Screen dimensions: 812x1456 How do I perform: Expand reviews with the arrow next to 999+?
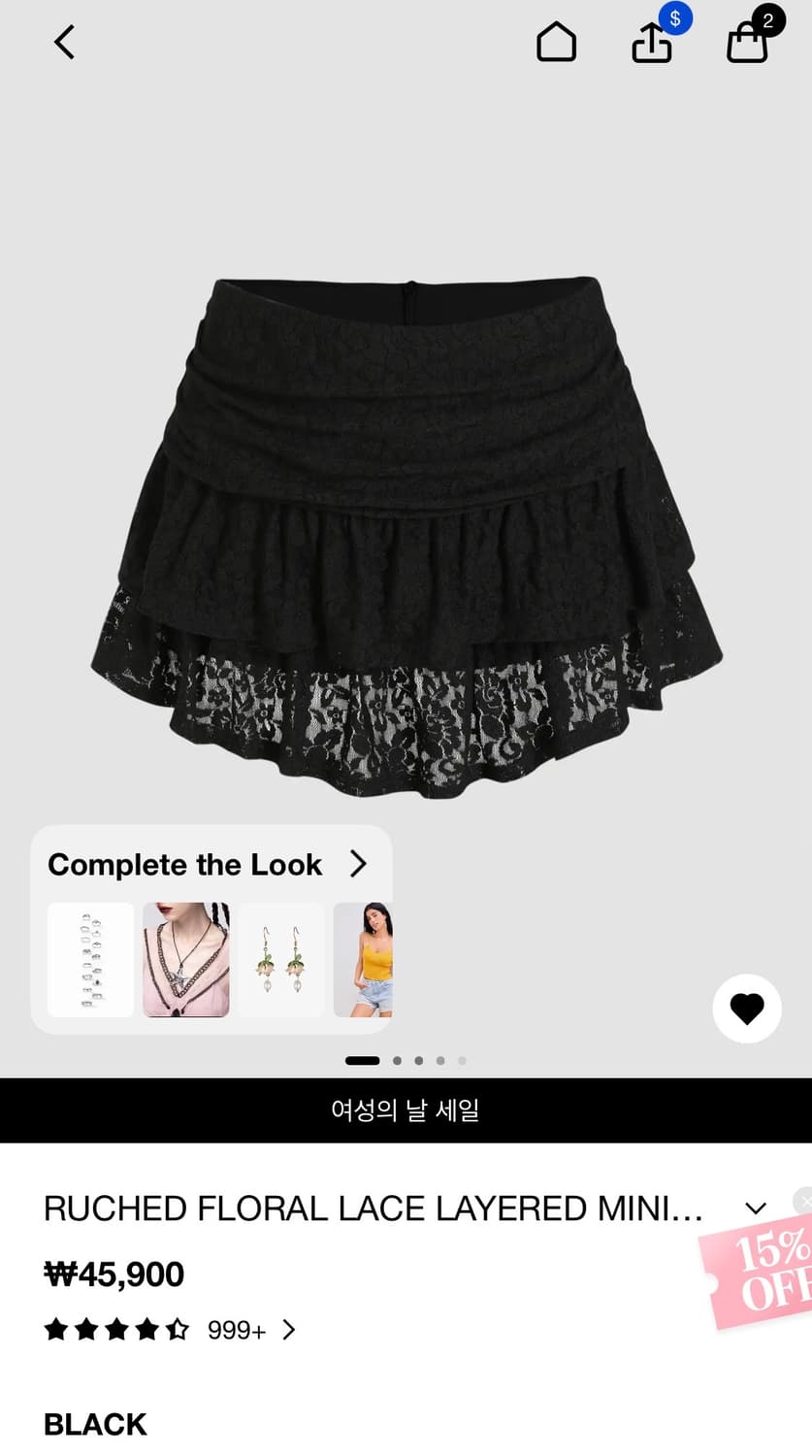(x=288, y=1331)
